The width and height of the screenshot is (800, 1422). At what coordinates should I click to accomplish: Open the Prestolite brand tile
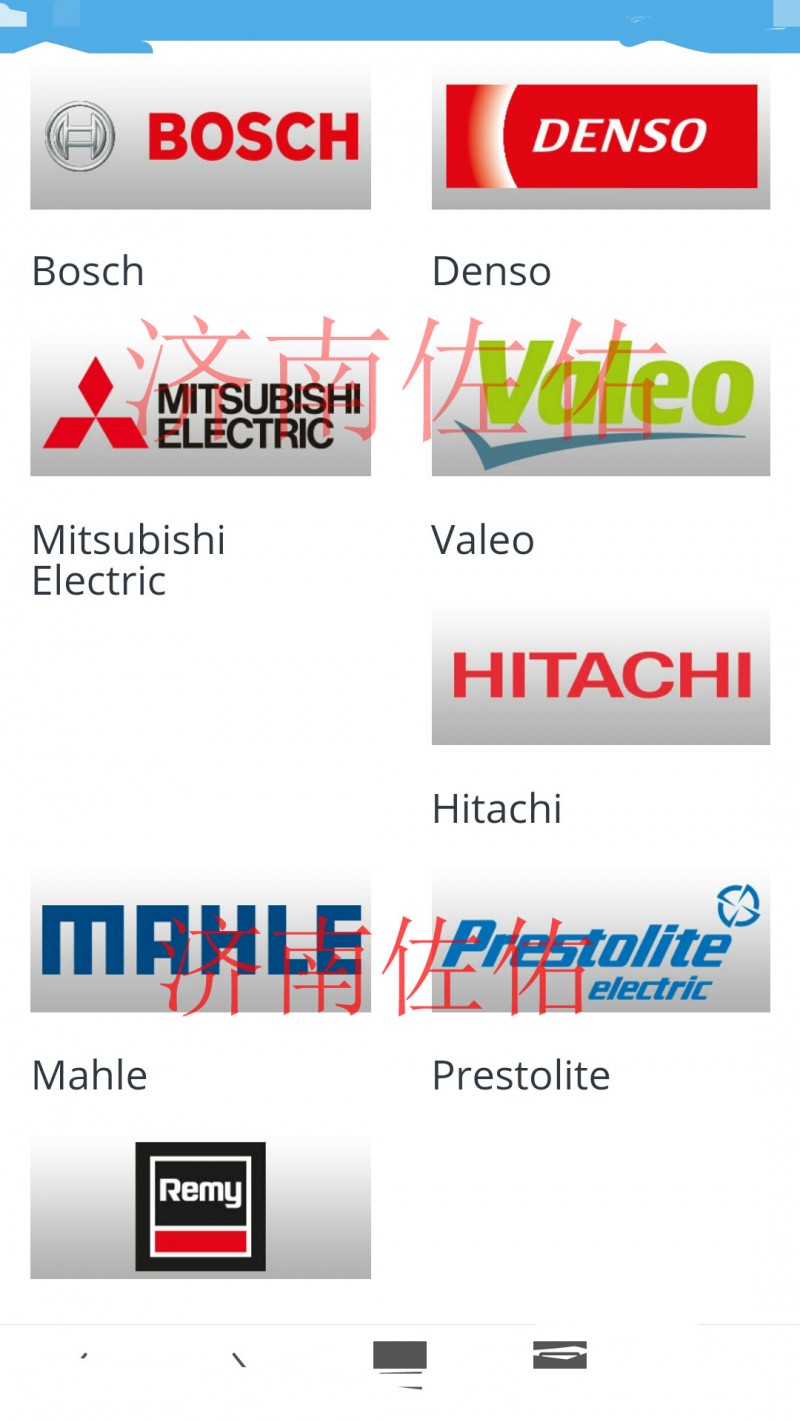coord(600,941)
